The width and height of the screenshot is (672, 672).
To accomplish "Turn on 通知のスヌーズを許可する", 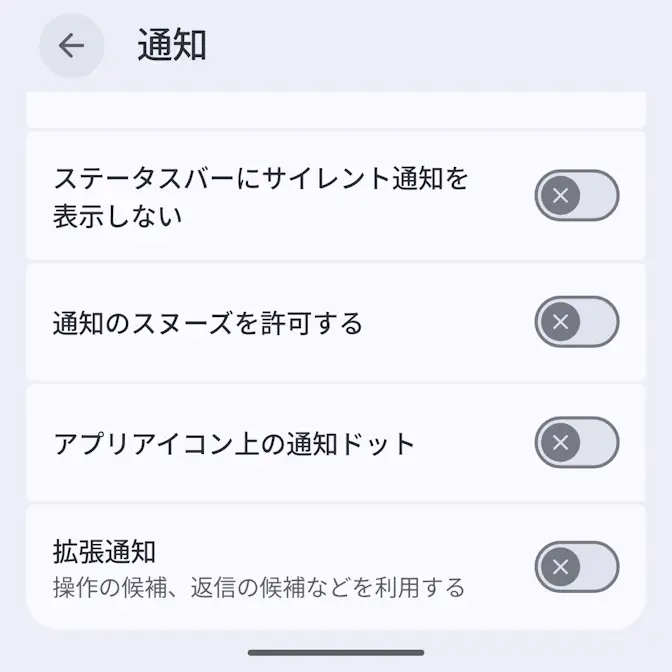I will [576, 322].
